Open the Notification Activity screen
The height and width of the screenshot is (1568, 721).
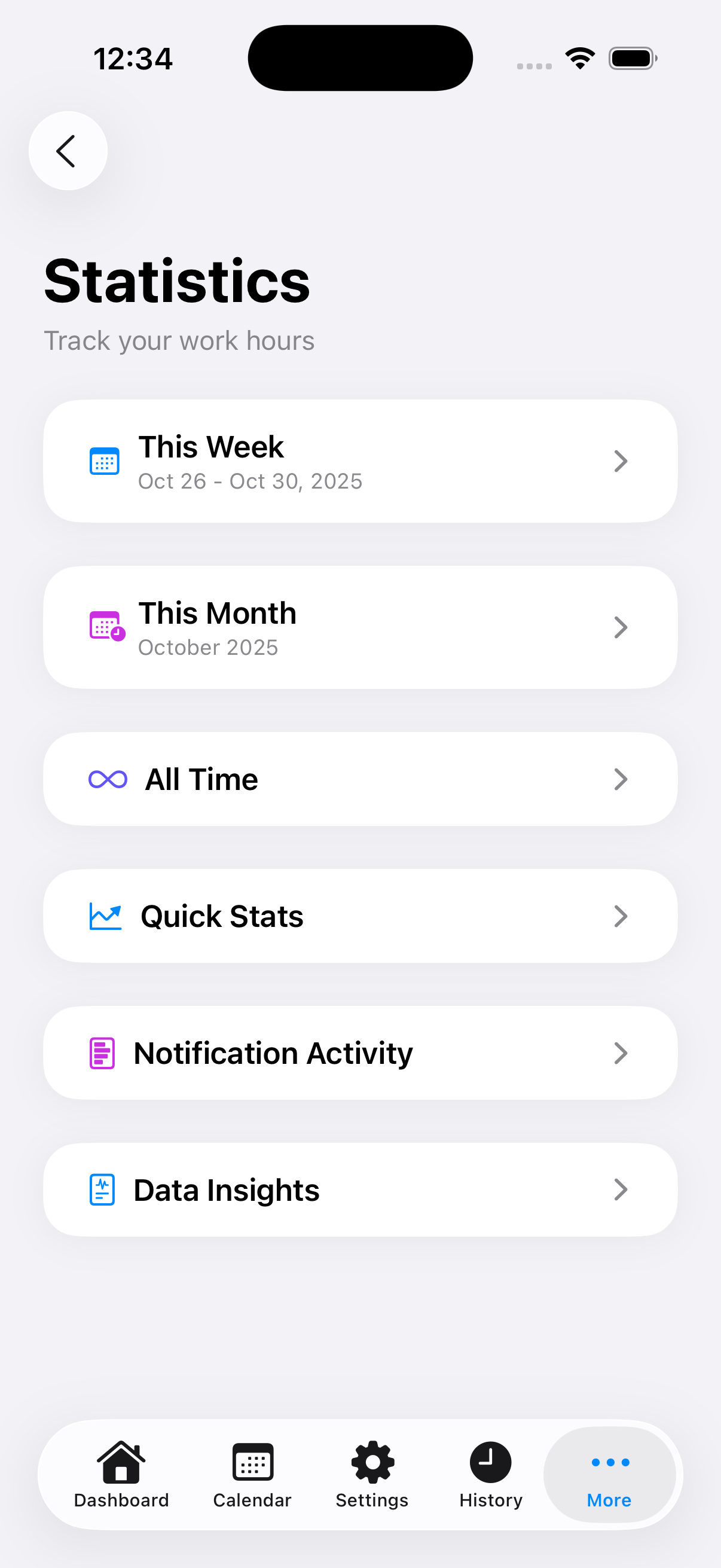[x=360, y=1053]
